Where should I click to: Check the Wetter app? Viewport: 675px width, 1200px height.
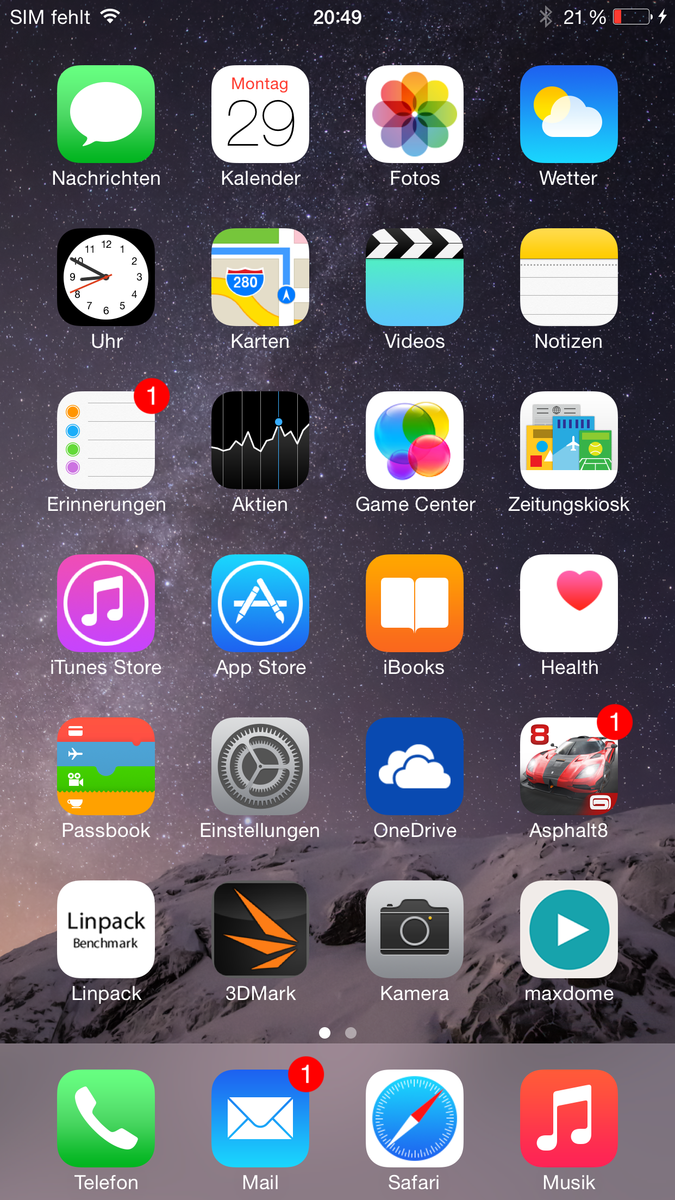(568, 114)
